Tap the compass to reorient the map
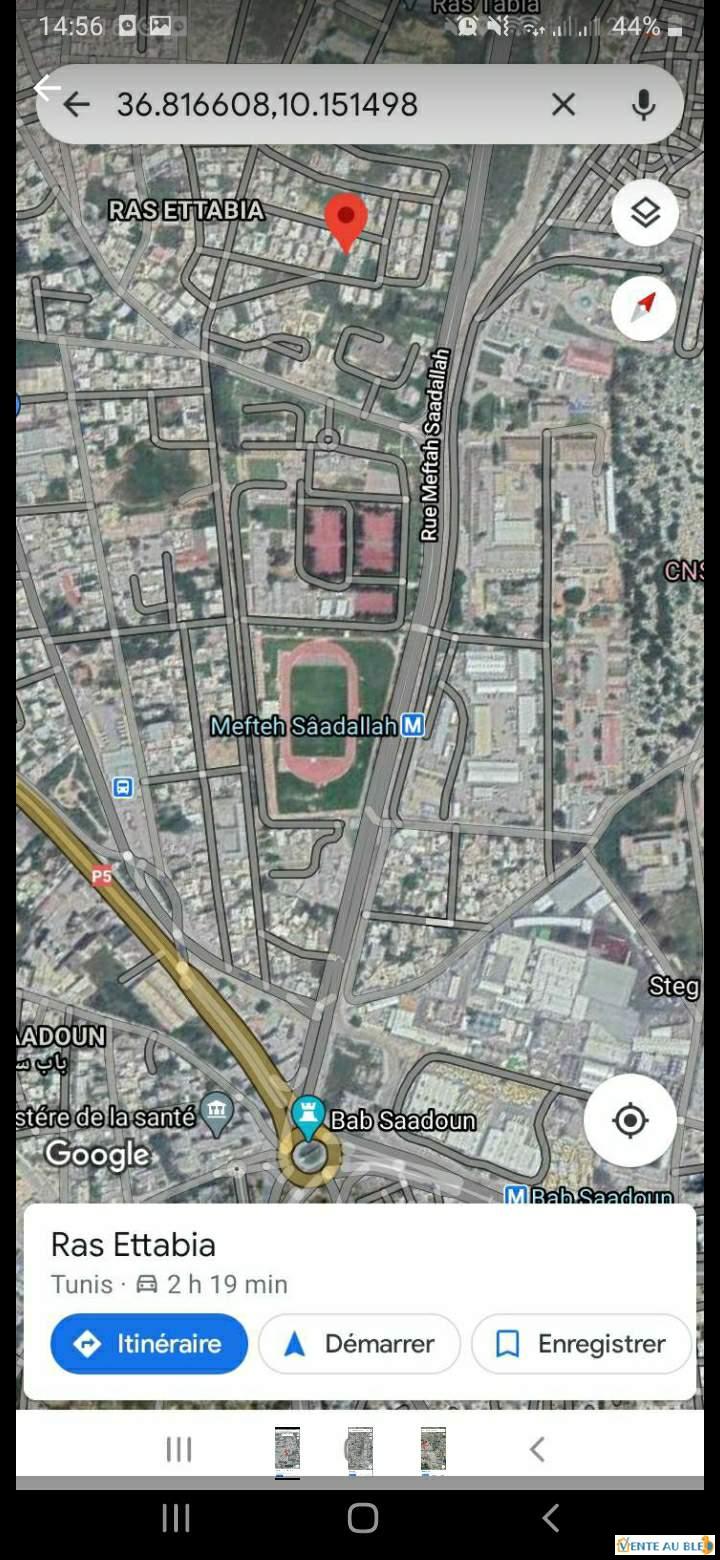 [x=645, y=307]
